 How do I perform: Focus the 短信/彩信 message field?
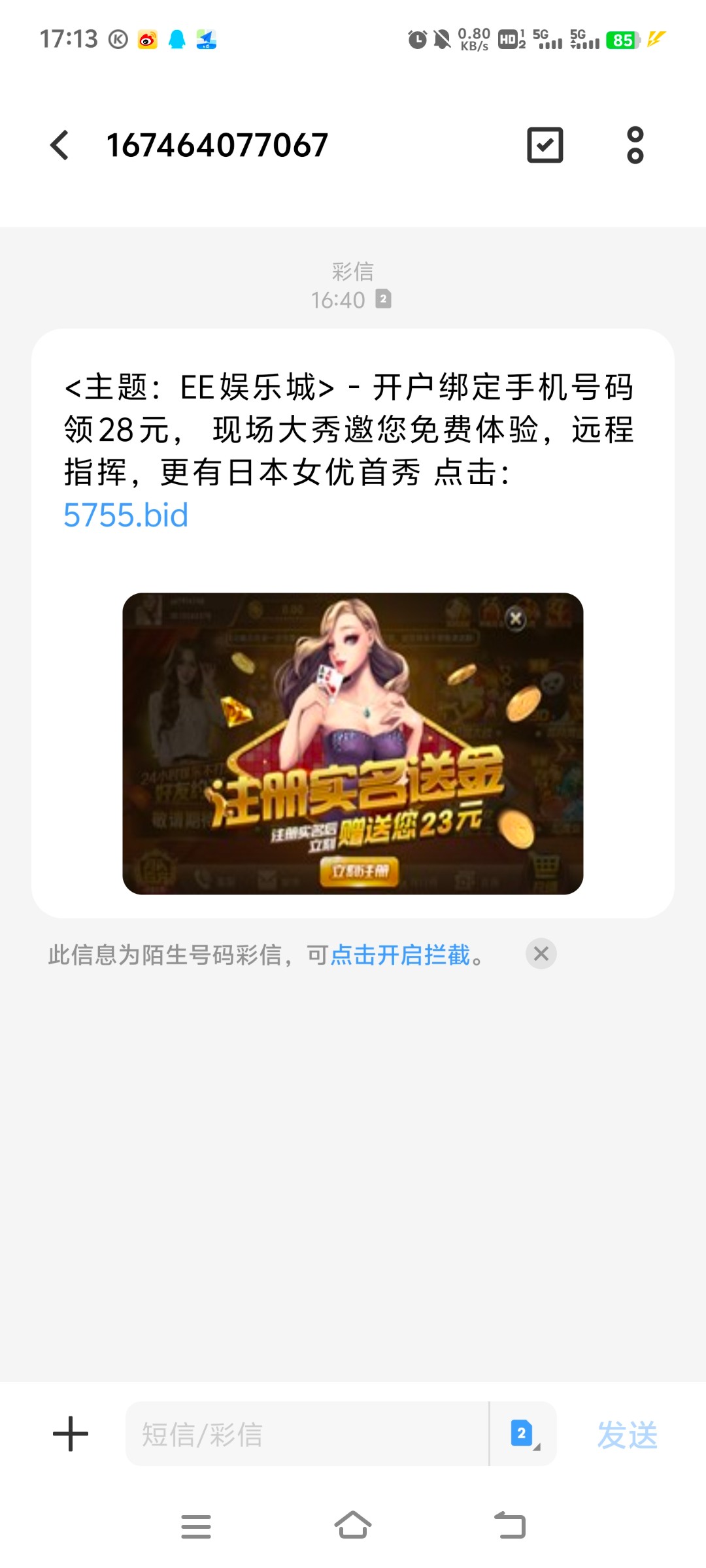(306, 1434)
